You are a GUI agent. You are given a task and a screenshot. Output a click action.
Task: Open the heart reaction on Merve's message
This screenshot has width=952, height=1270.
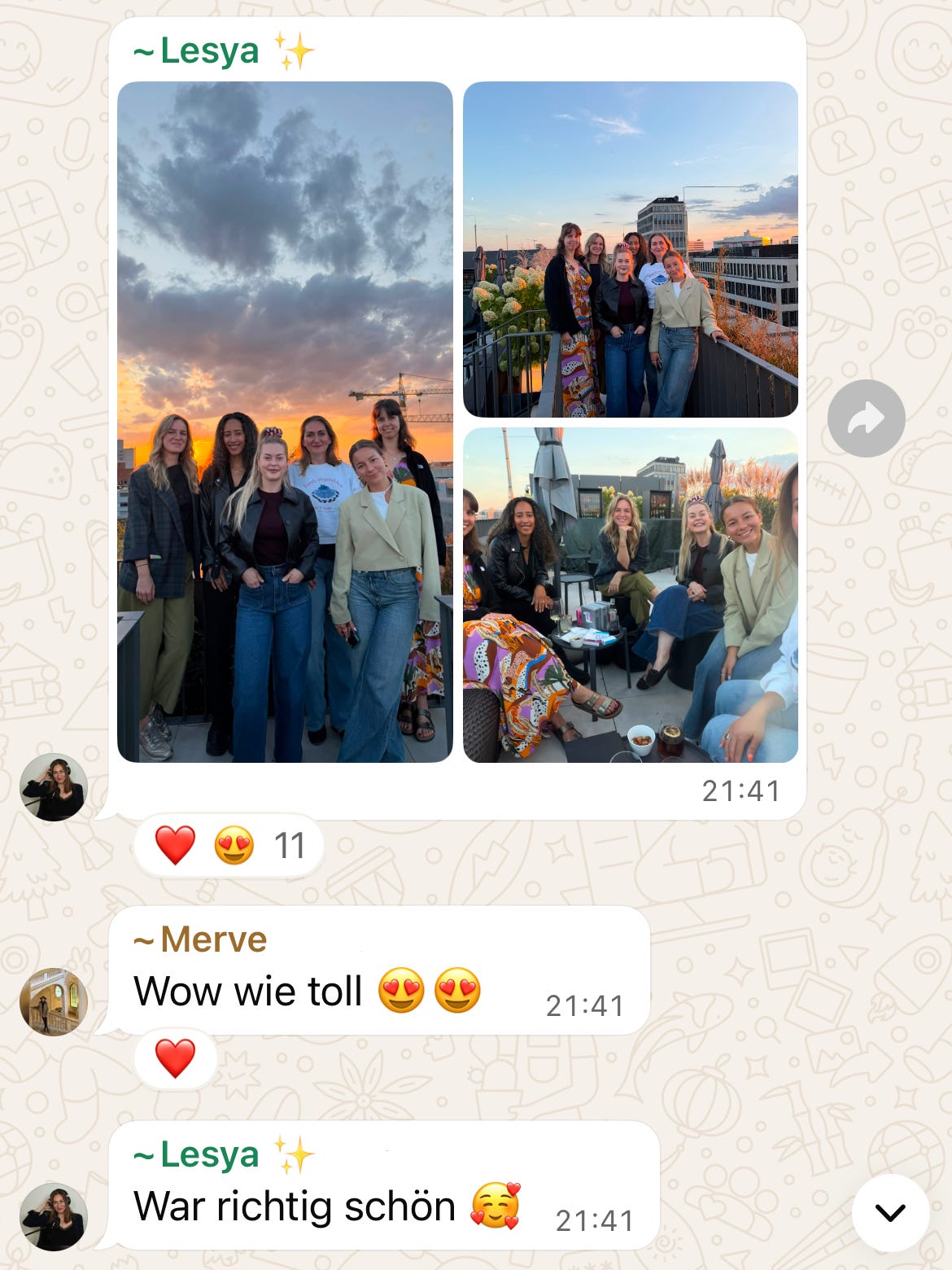pos(176,1058)
